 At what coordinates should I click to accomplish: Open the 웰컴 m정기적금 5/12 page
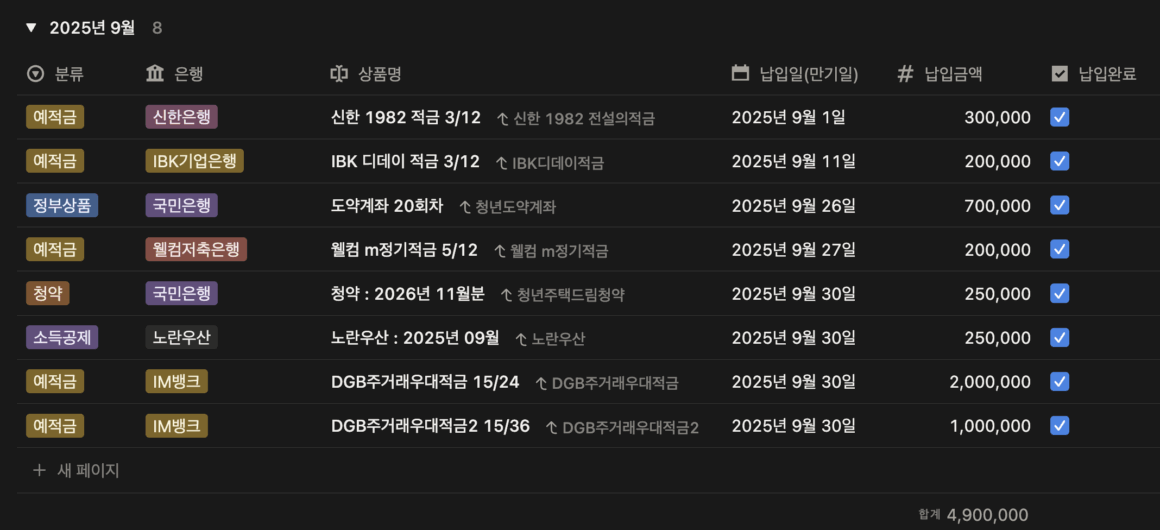coord(404,250)
